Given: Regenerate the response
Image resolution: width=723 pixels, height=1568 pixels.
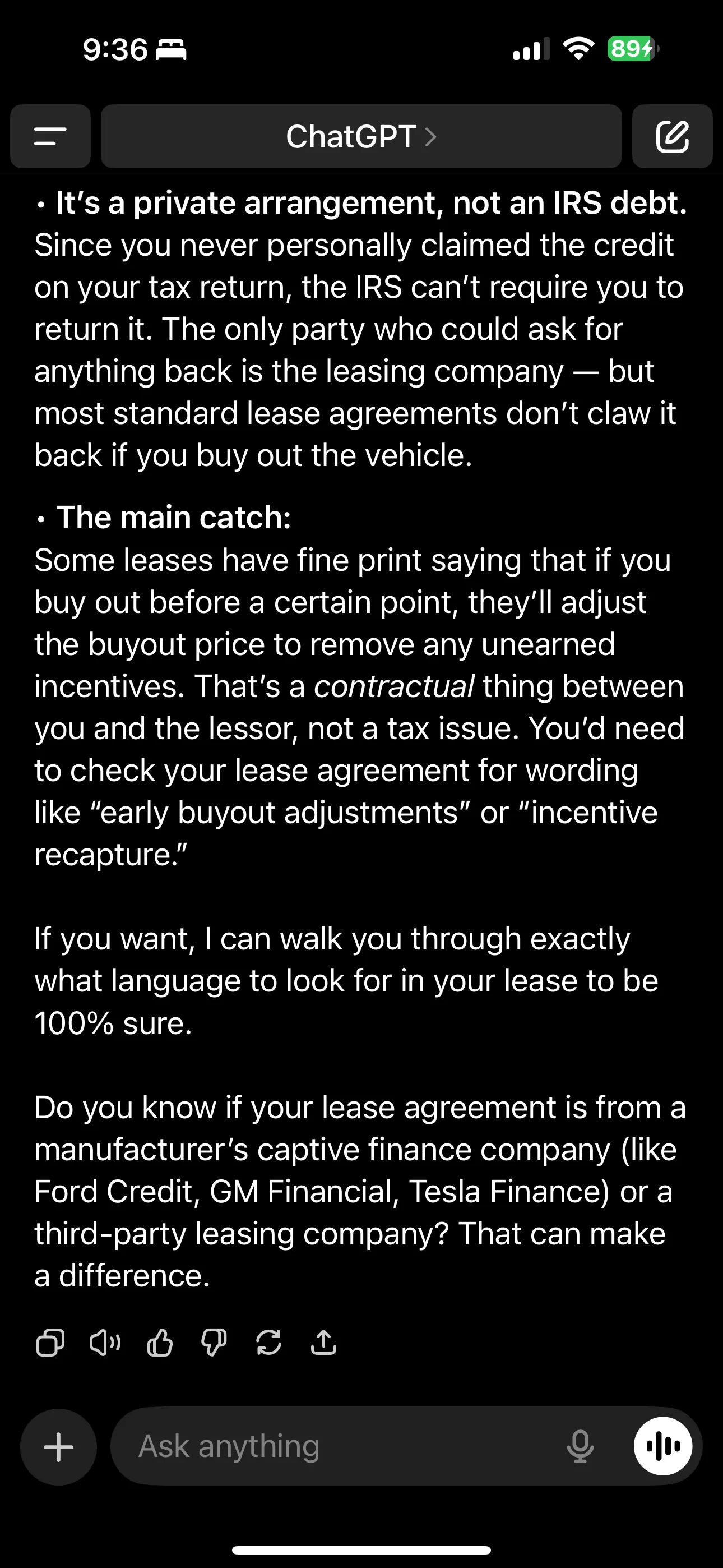Looking at the screenshot, I should tap(269, 1341).
